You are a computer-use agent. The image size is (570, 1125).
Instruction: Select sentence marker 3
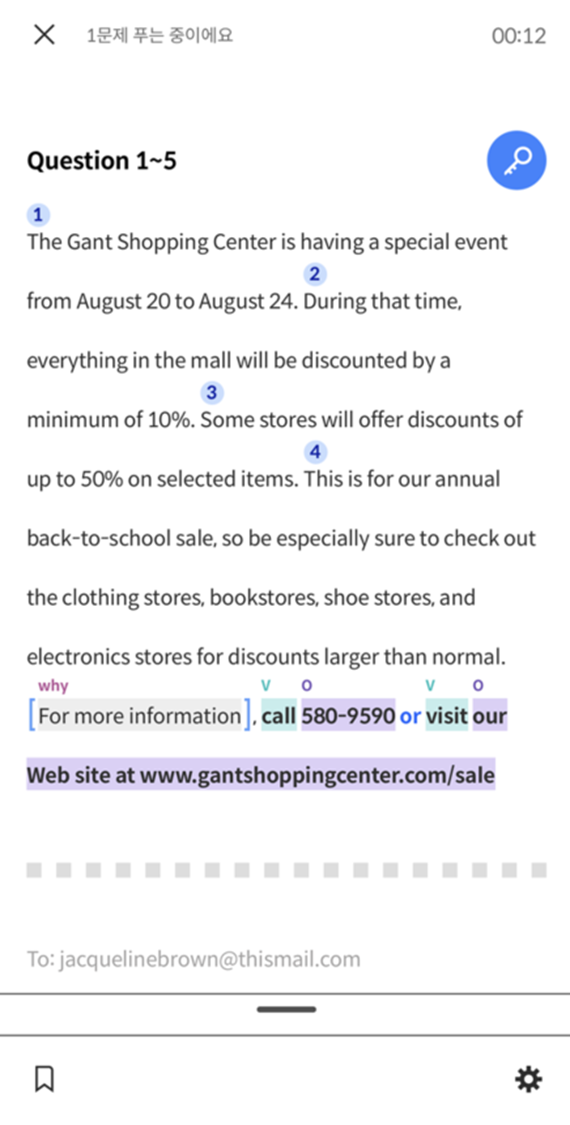point(211,392)
